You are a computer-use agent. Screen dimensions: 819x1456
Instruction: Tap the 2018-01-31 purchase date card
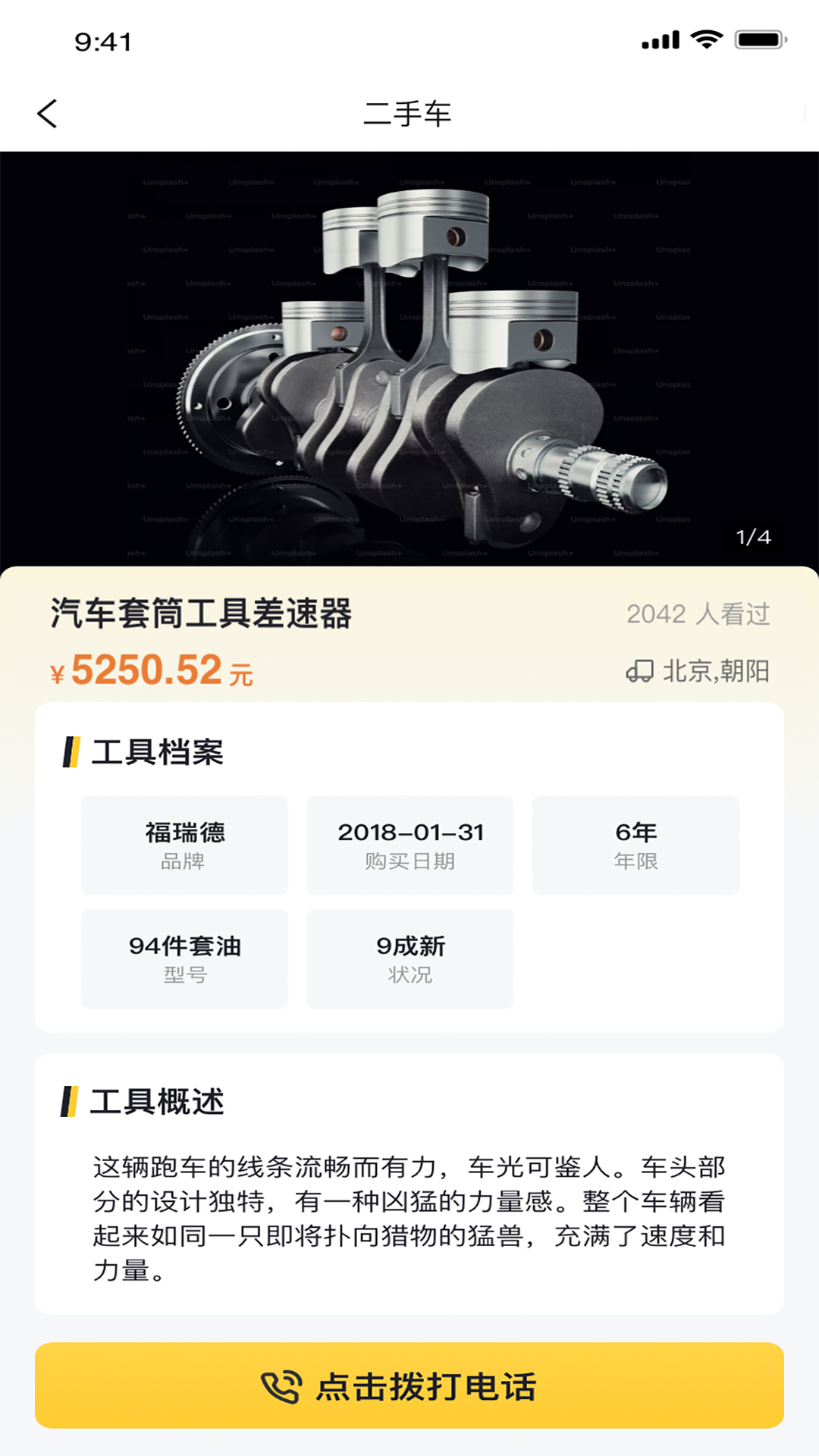coord(409,845)
